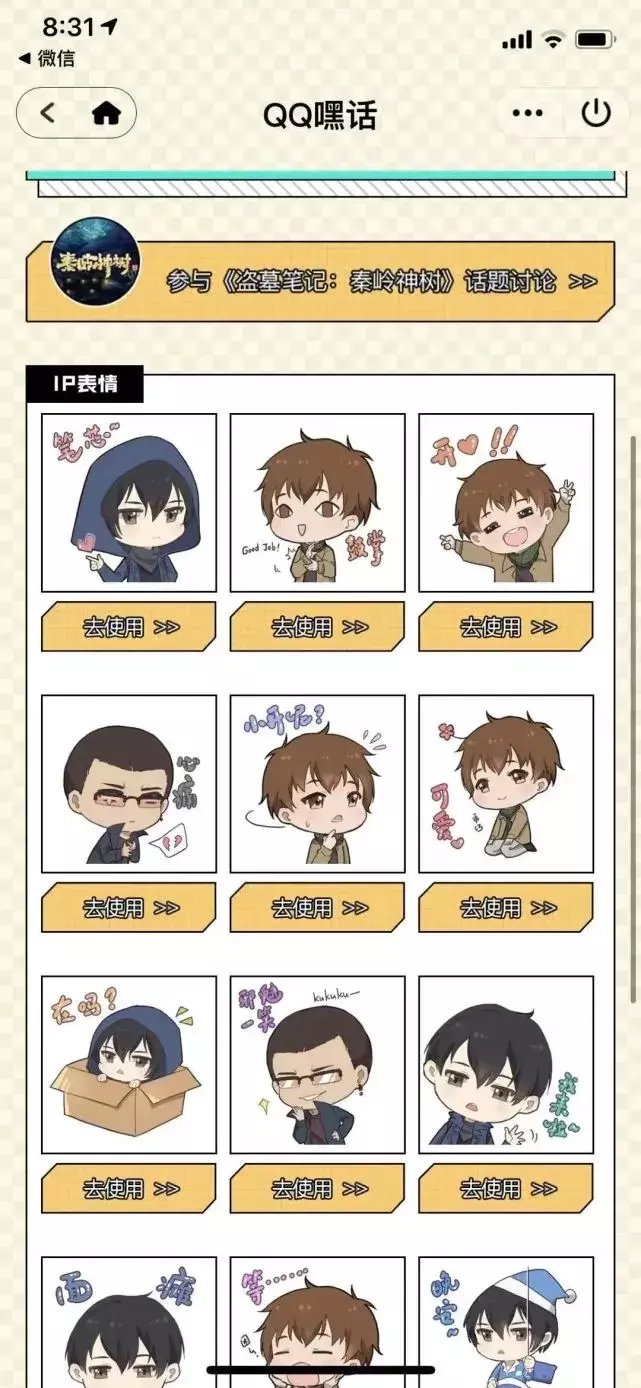The width and height of the screenshot is (641, 1388).
Task: Use the Good Job 鼓掌 sticker
Action: click(x=317, y=627)
